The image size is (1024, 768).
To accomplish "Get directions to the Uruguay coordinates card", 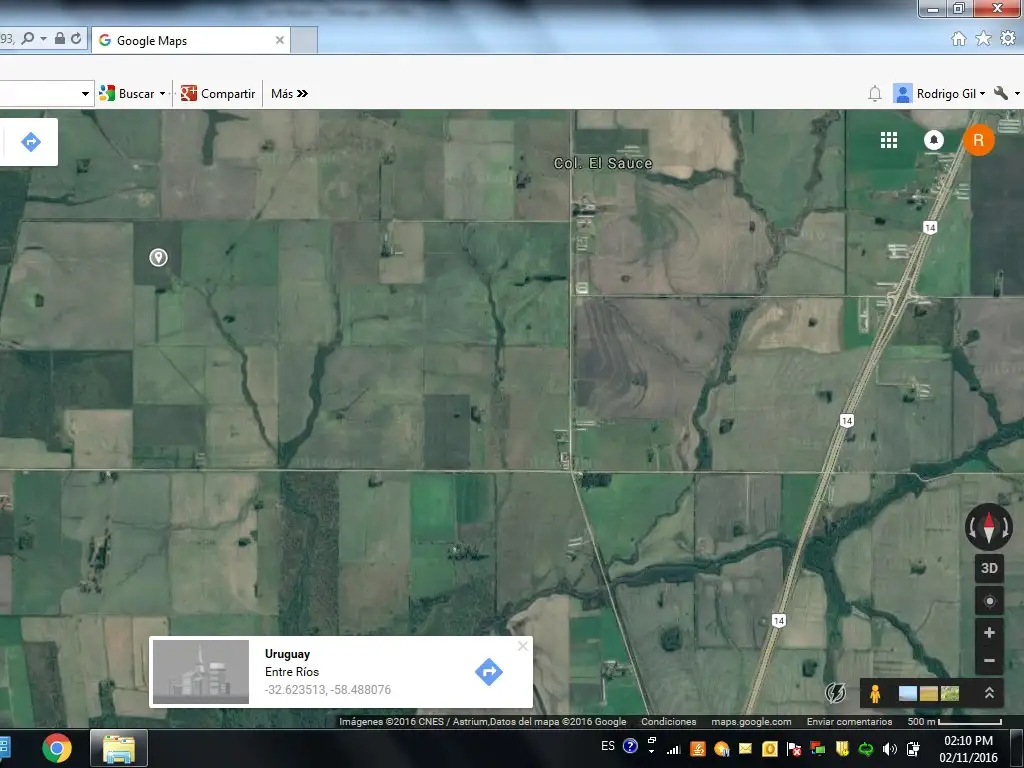I will (488, 671).
